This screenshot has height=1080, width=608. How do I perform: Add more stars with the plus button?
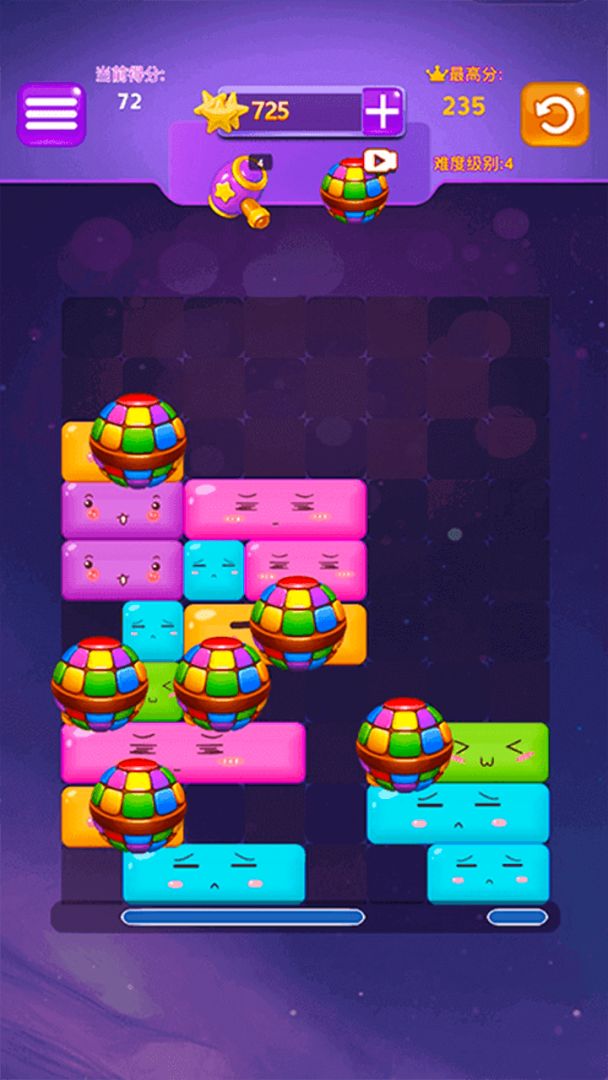pos(382,110)
